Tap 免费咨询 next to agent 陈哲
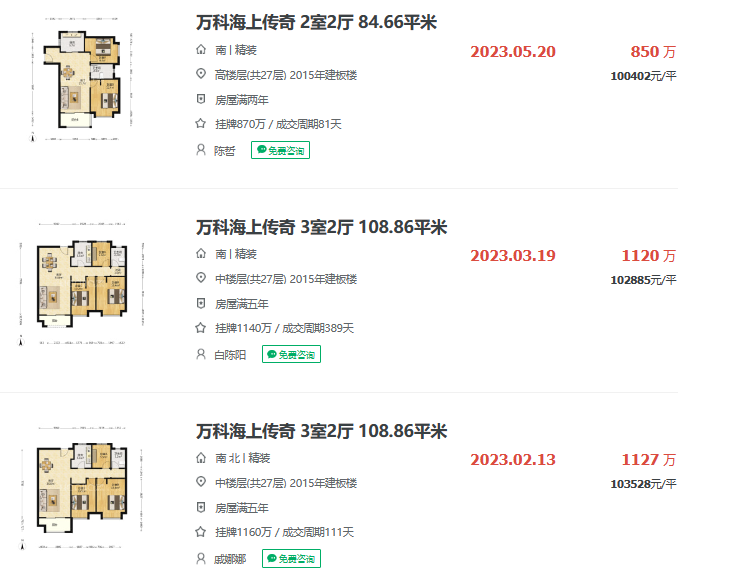739x578 pixels. (280, 150)
